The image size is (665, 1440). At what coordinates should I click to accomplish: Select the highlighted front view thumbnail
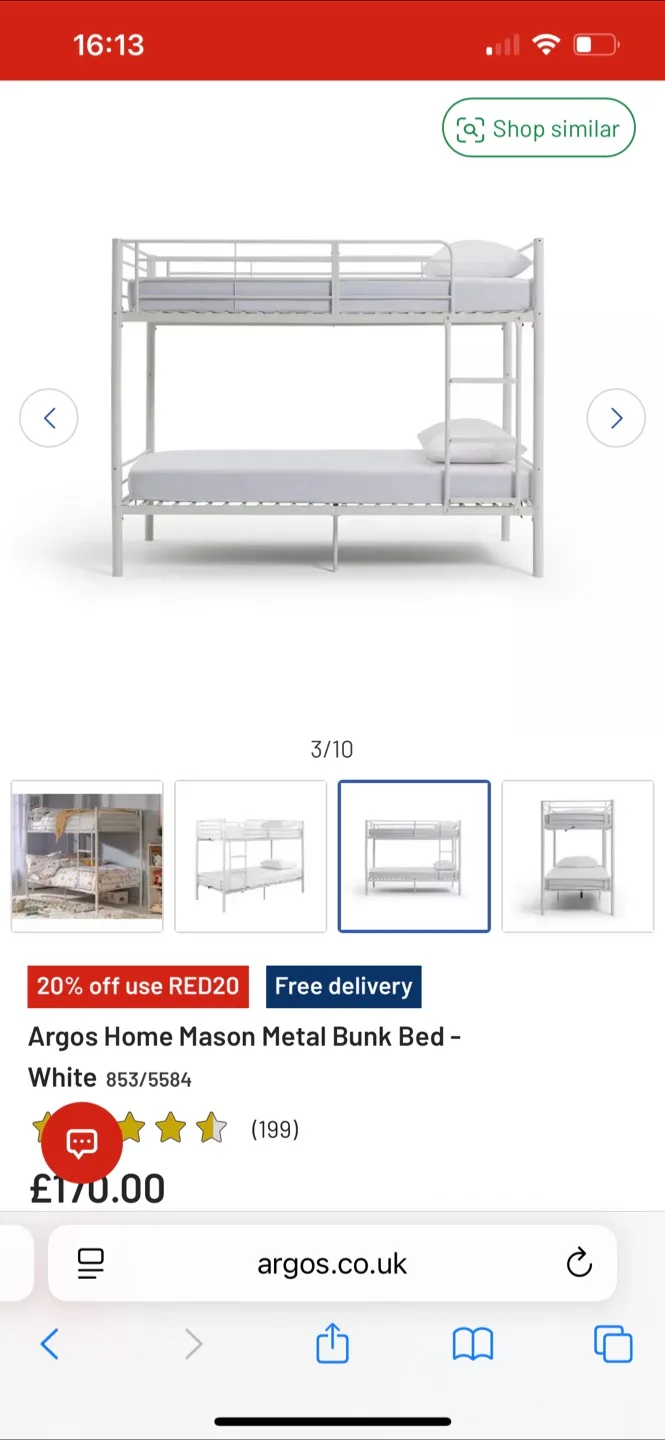click(x=414, y=856)
